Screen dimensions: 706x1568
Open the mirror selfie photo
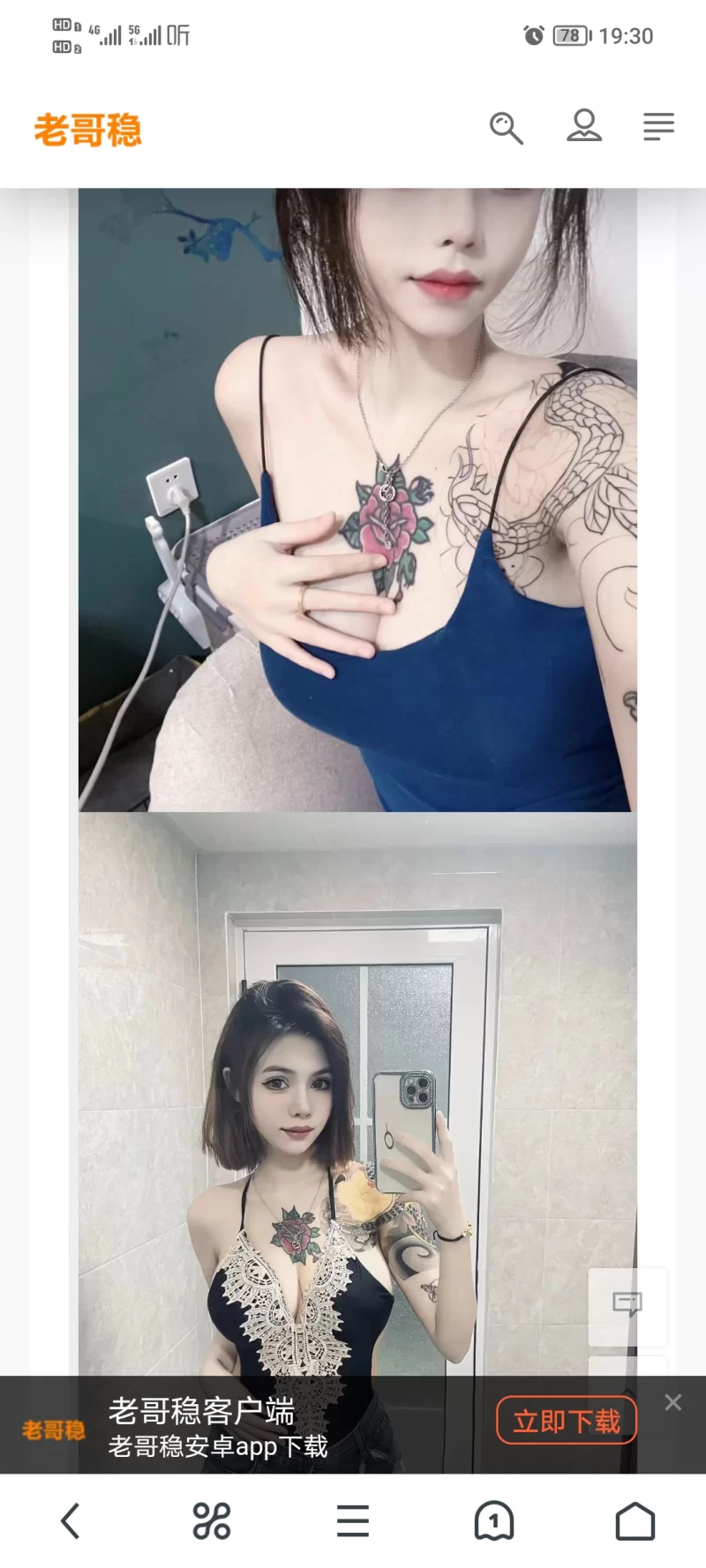pos(357,1094)
